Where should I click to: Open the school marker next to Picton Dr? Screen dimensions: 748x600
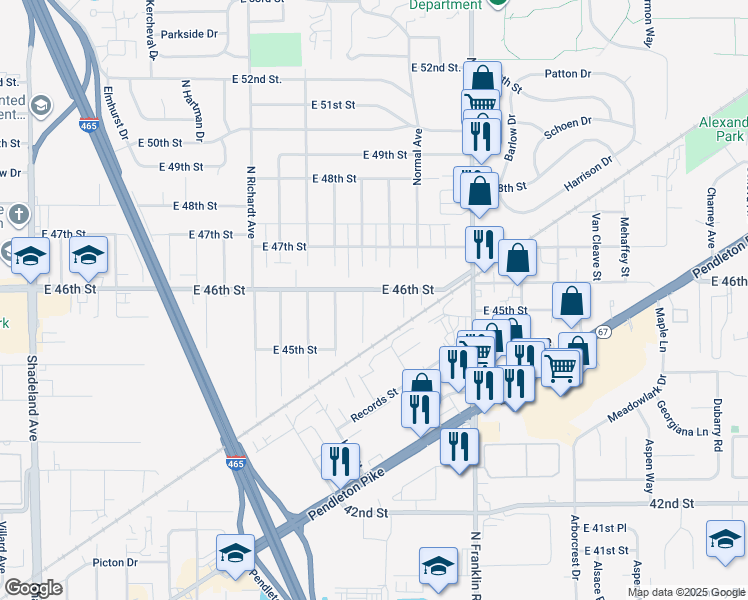(x=236, y=552)
